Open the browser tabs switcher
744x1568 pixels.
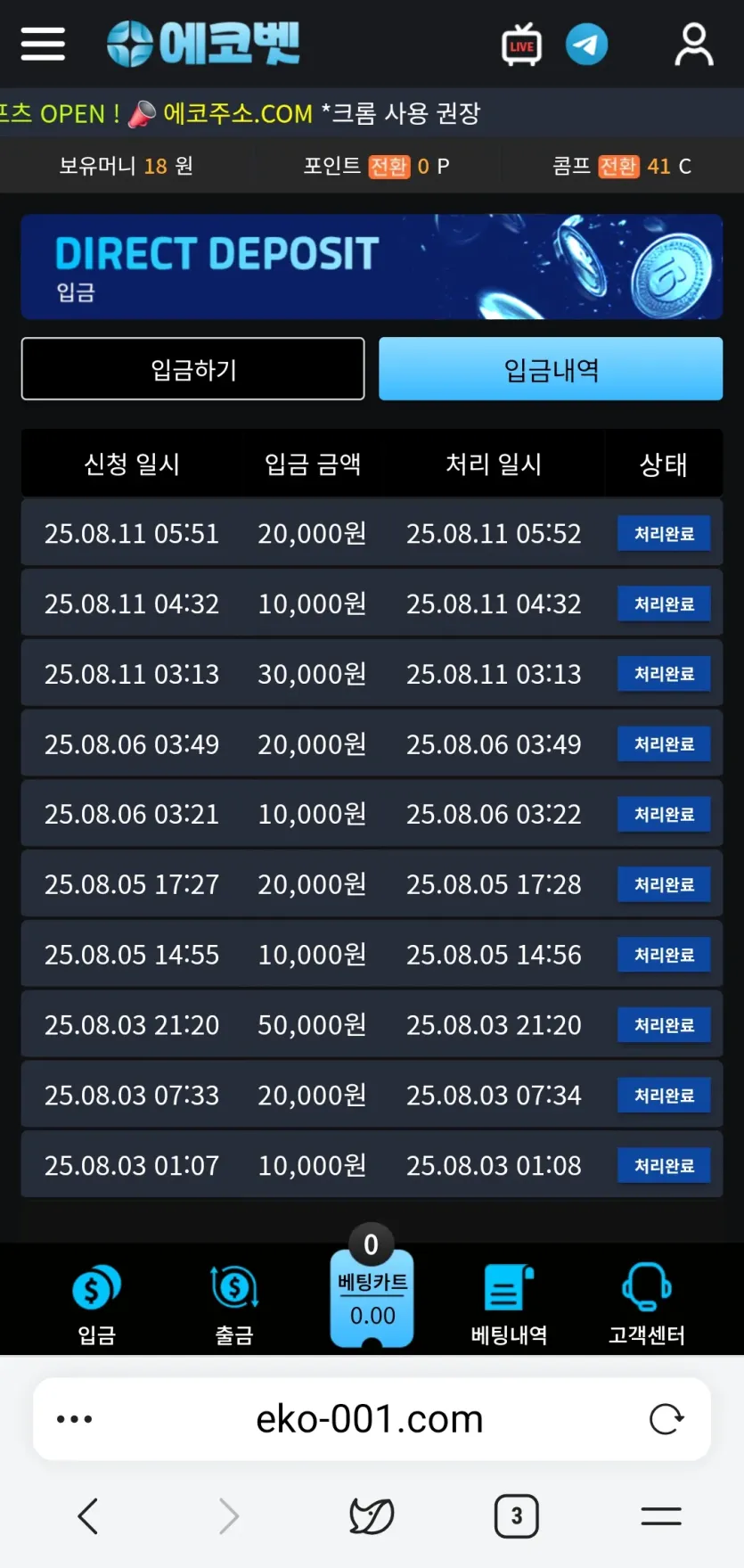[516, 1515]
